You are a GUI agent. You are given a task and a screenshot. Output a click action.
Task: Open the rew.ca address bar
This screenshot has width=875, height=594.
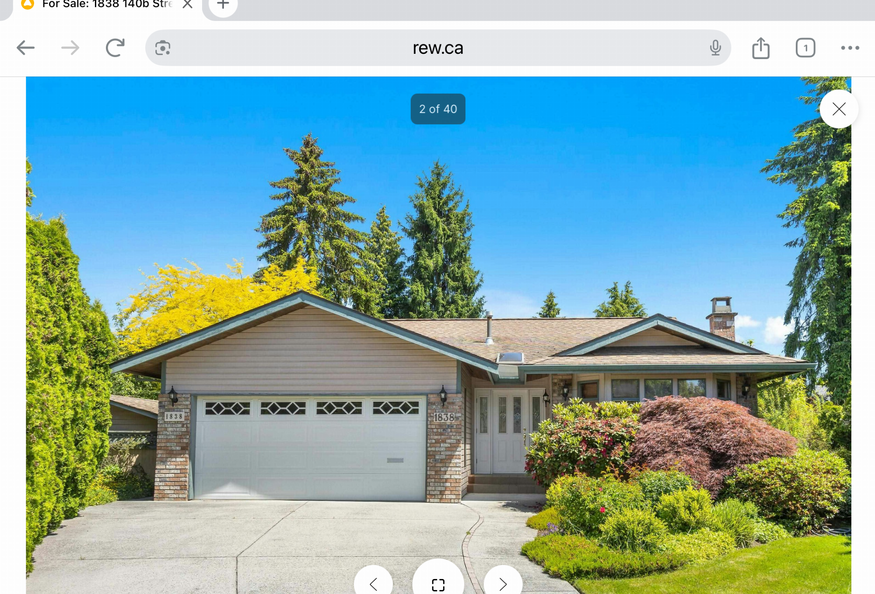pyautogui.click(x=438, y=48)
